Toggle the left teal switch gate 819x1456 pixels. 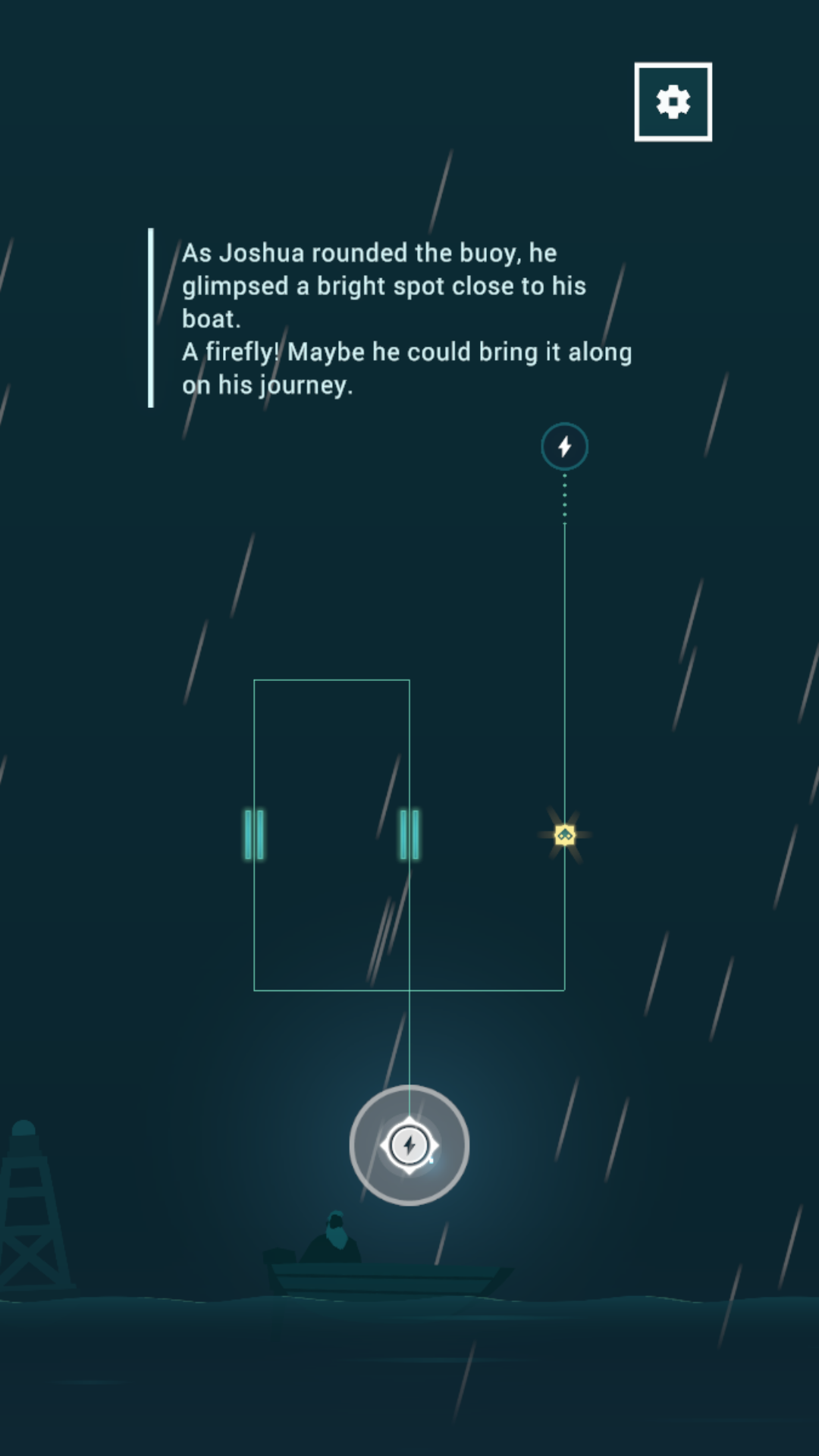tap(254, 835)
